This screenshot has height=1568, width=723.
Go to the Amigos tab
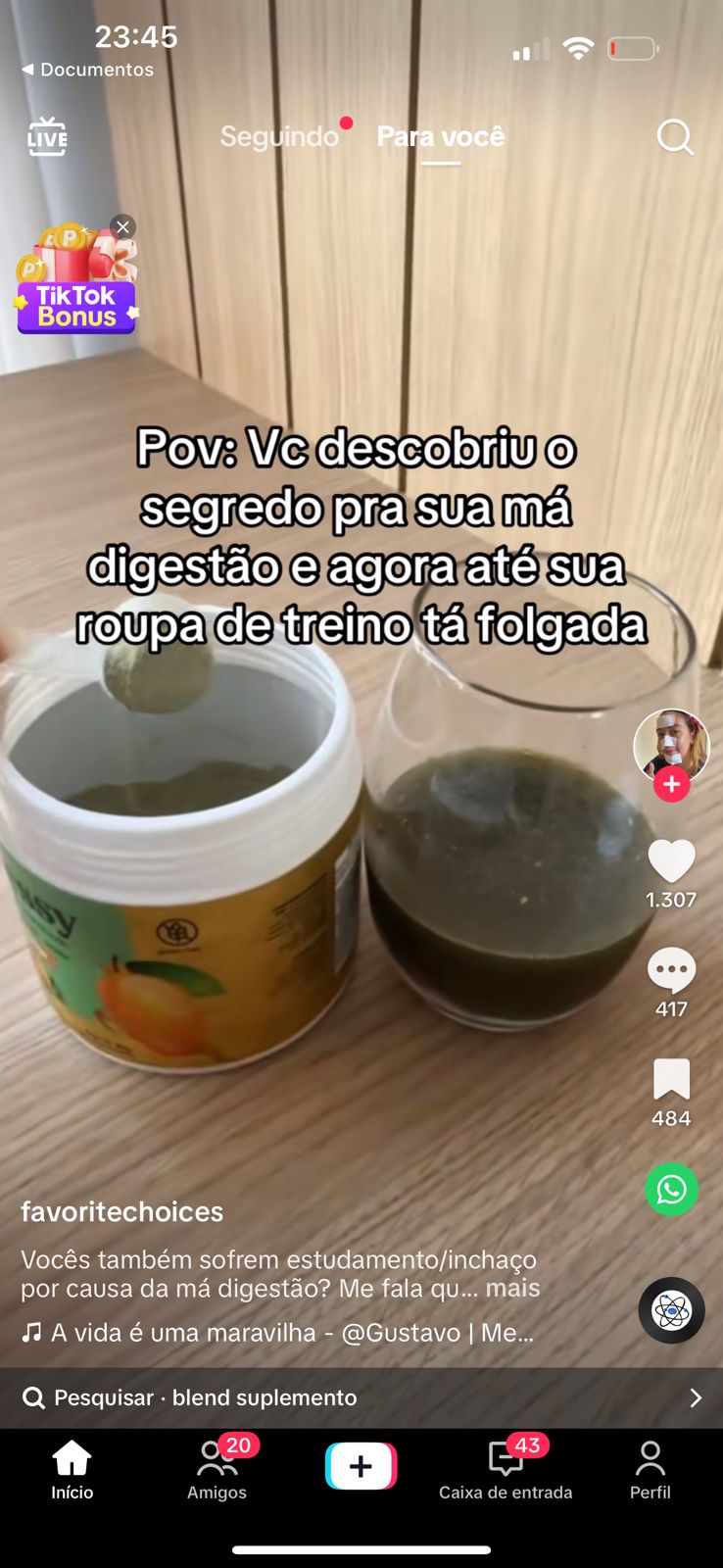pyautogui.click(x=217, y=1470)
